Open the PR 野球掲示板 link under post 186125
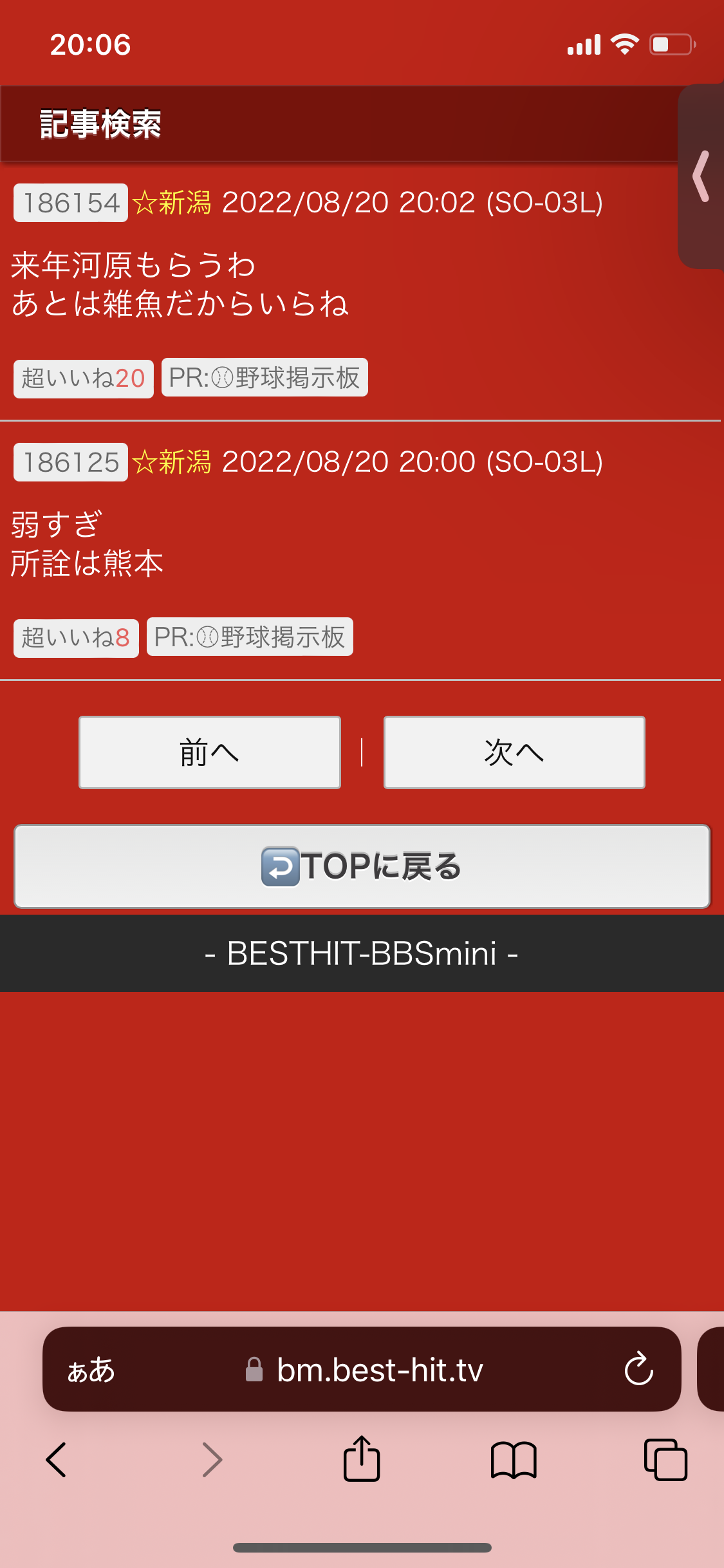 click(250, 637)
